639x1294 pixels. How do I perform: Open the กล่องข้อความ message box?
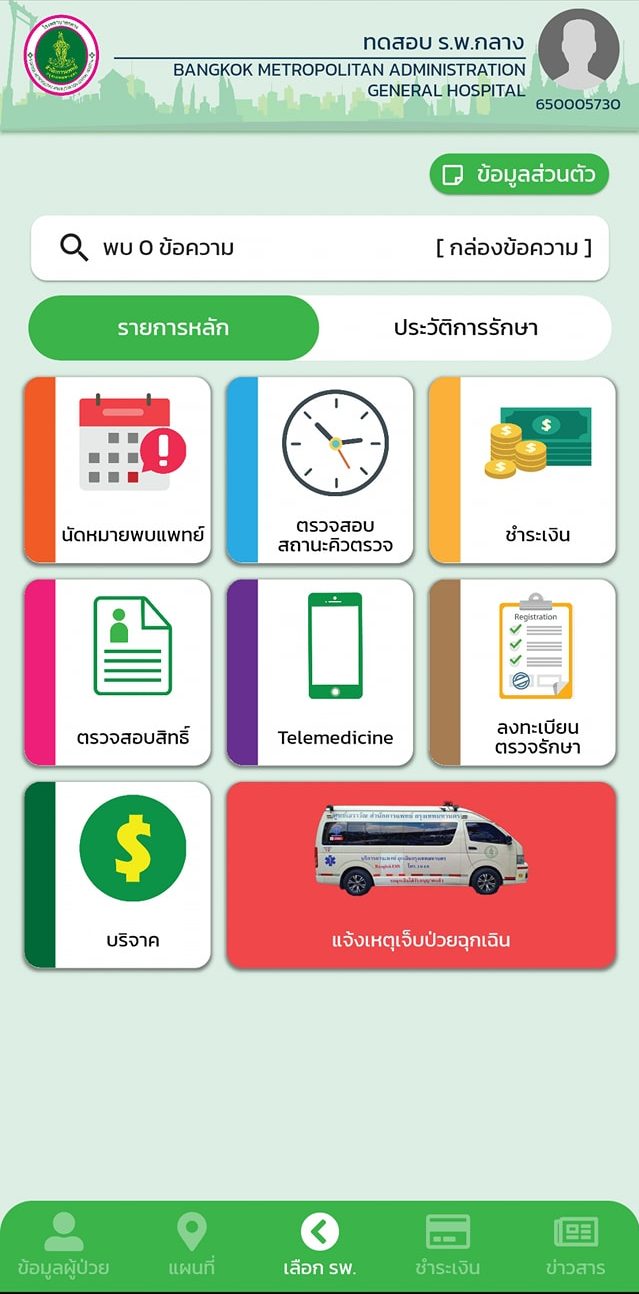tap(513, 248)
